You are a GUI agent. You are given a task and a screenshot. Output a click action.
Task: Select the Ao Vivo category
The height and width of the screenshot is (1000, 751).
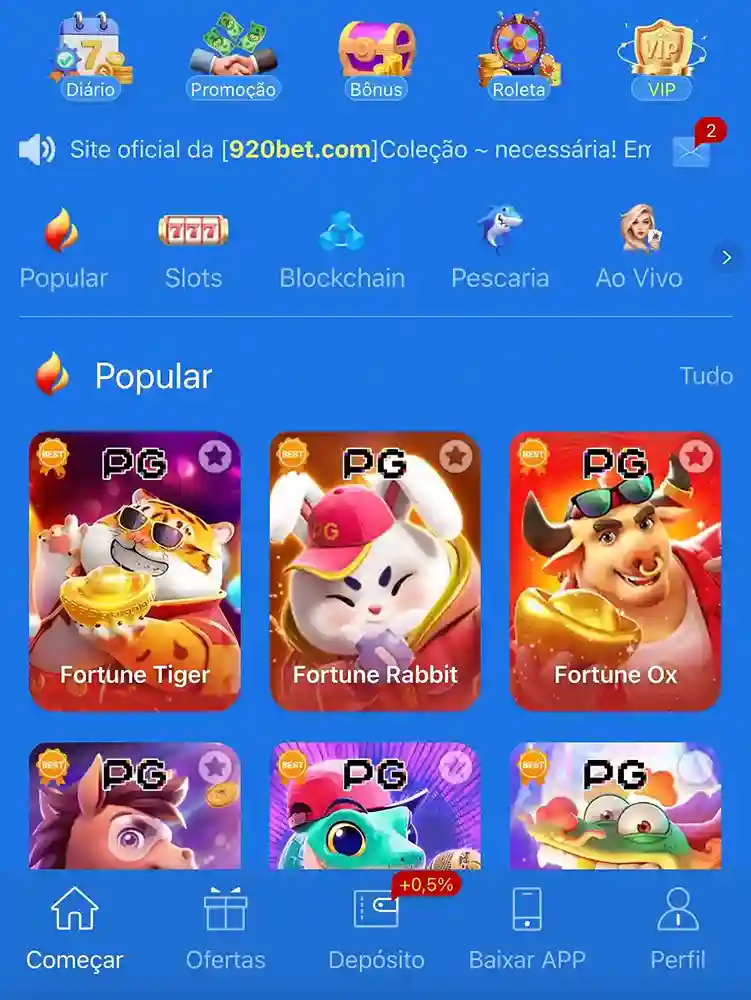[638, 250]
